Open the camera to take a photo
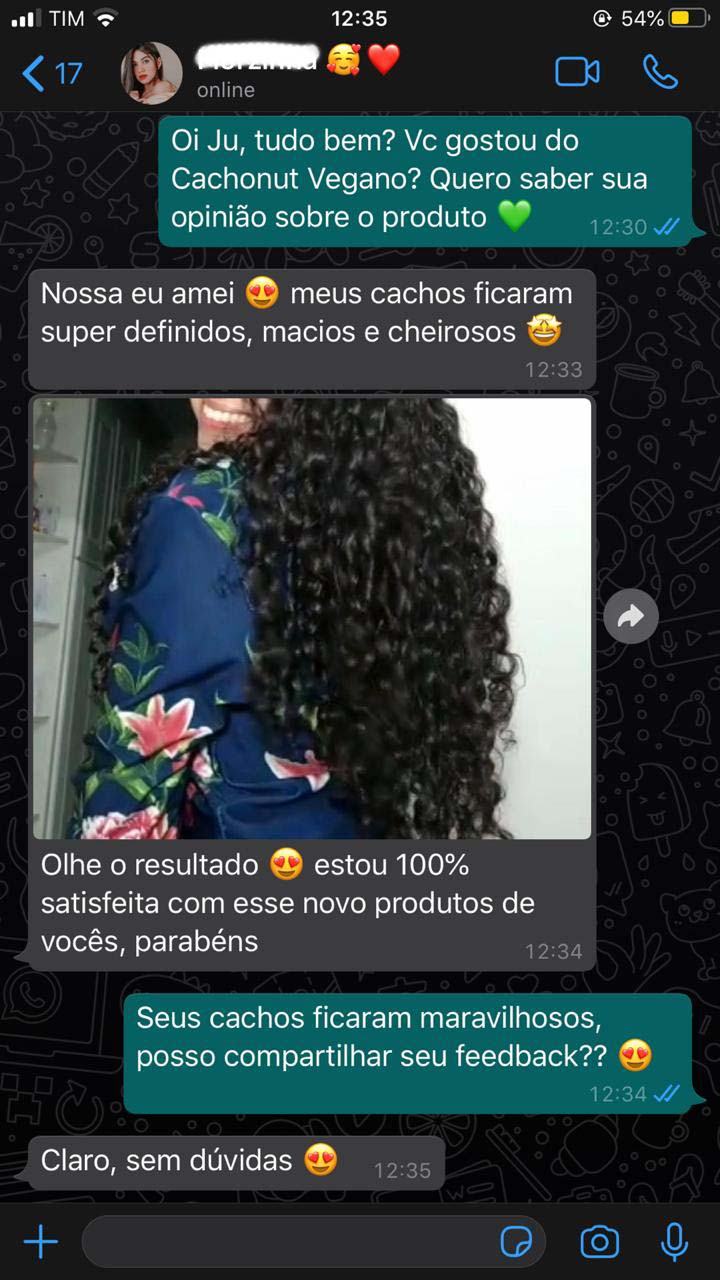This screenshot has width=720, height=1280. point(599,1242)
